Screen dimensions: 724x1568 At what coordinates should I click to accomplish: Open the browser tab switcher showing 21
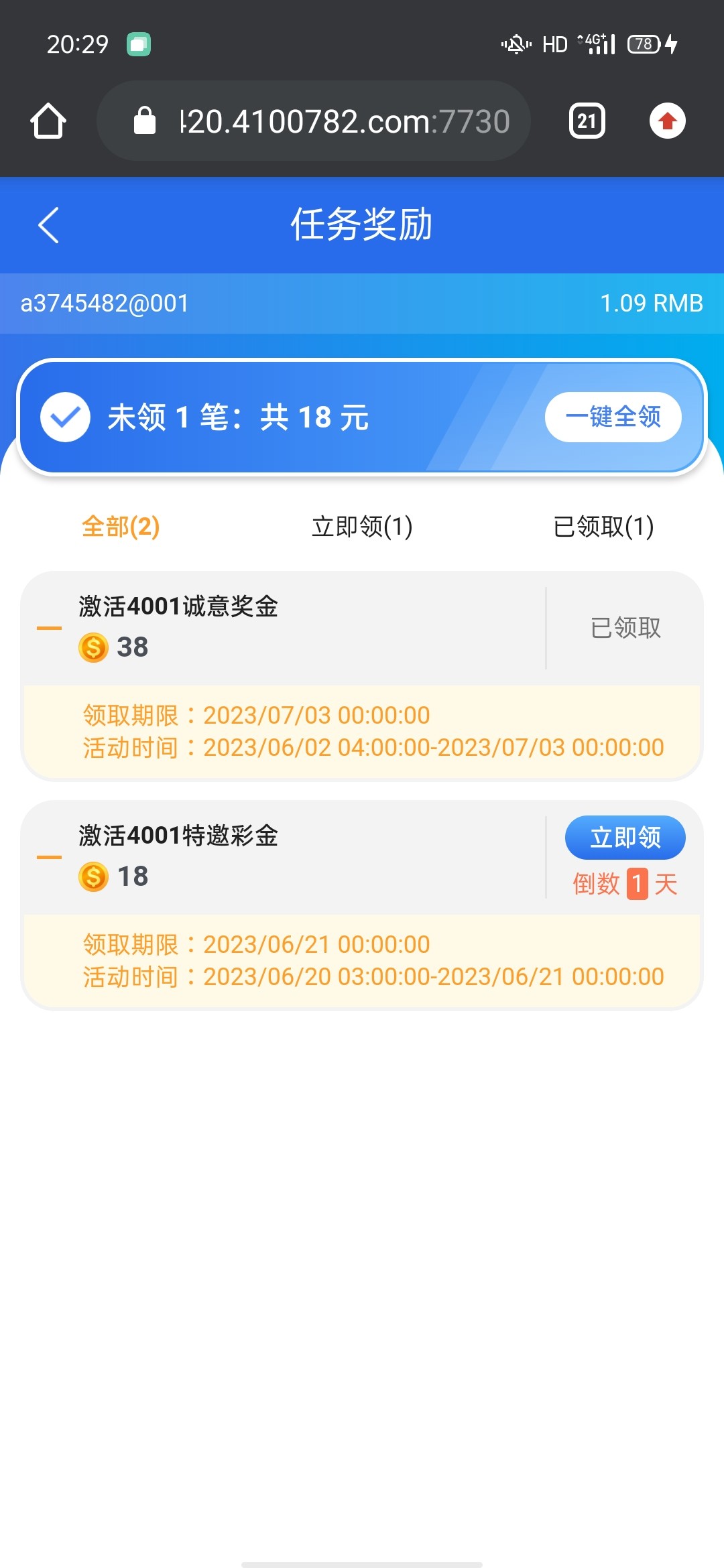pyautogui.click(x=587, y=121)
